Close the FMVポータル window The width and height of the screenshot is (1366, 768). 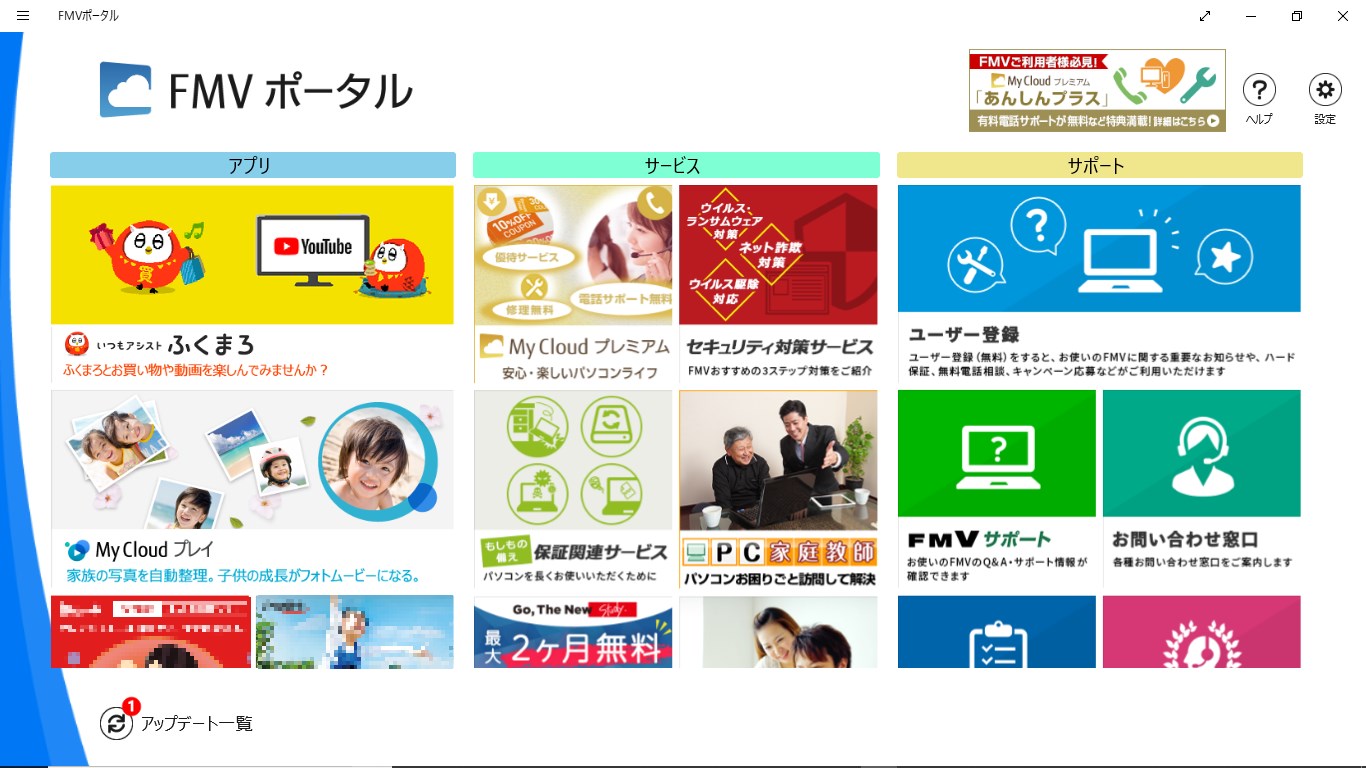click(x=1343, y=16)
